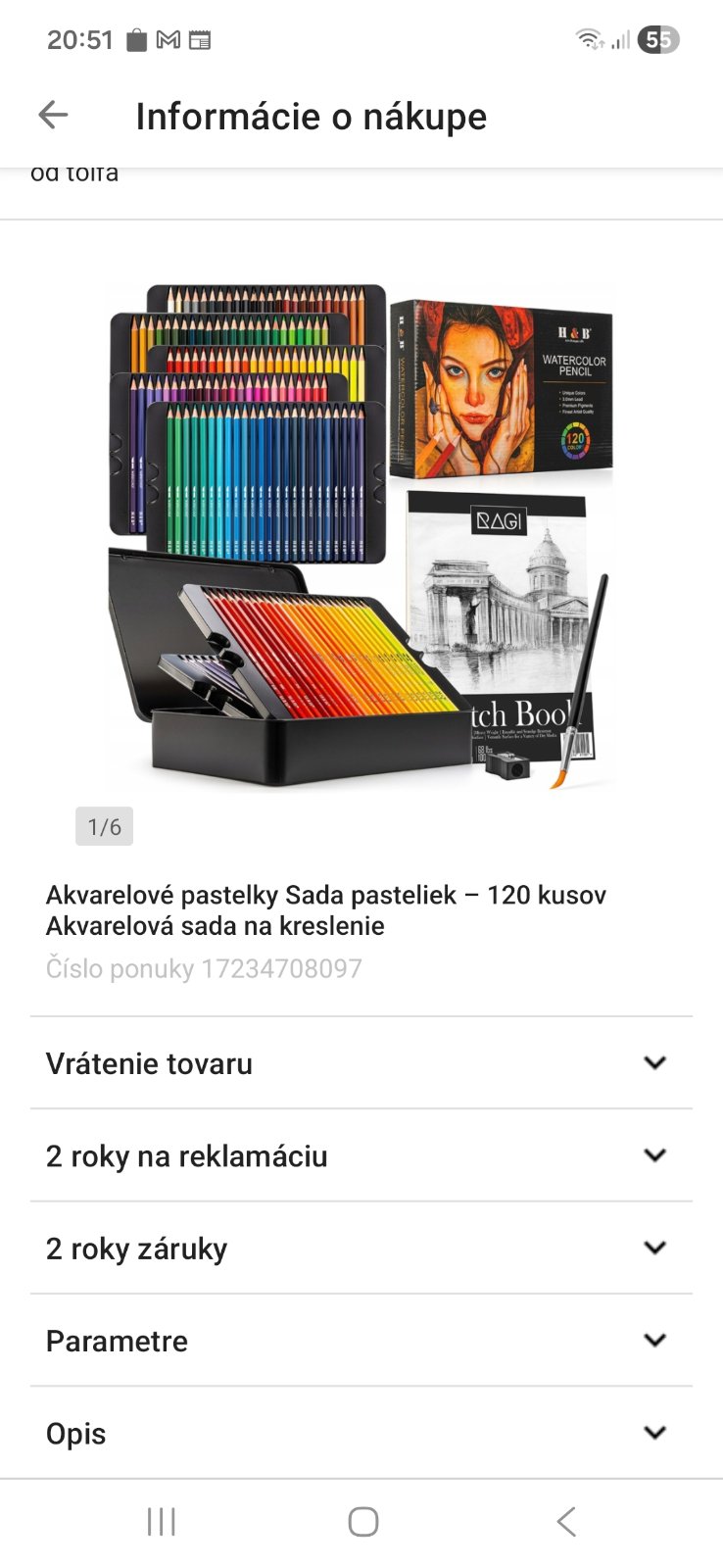Tap the system home button

tap(362, 1522)
